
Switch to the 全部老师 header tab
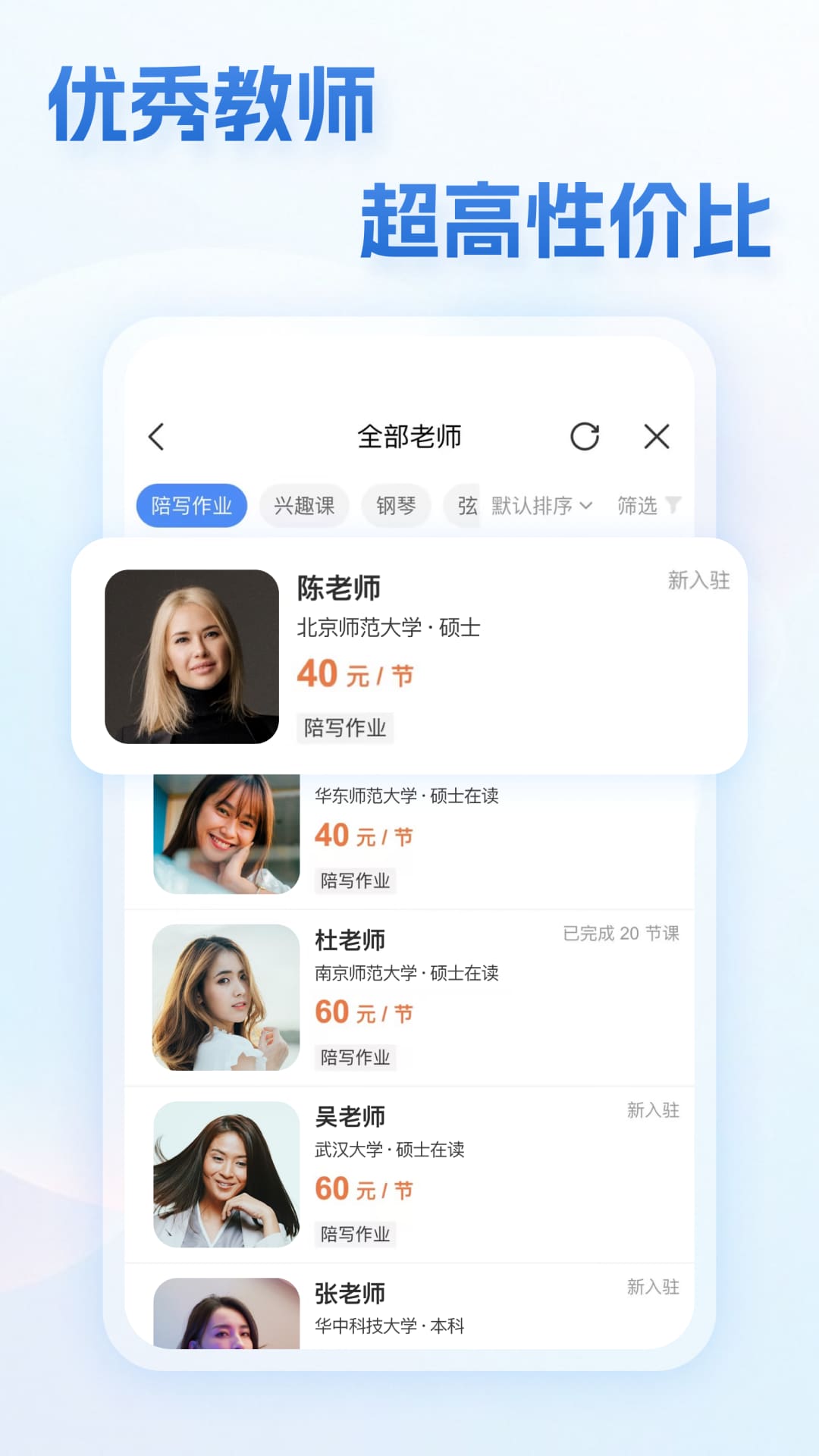point(409,436)
